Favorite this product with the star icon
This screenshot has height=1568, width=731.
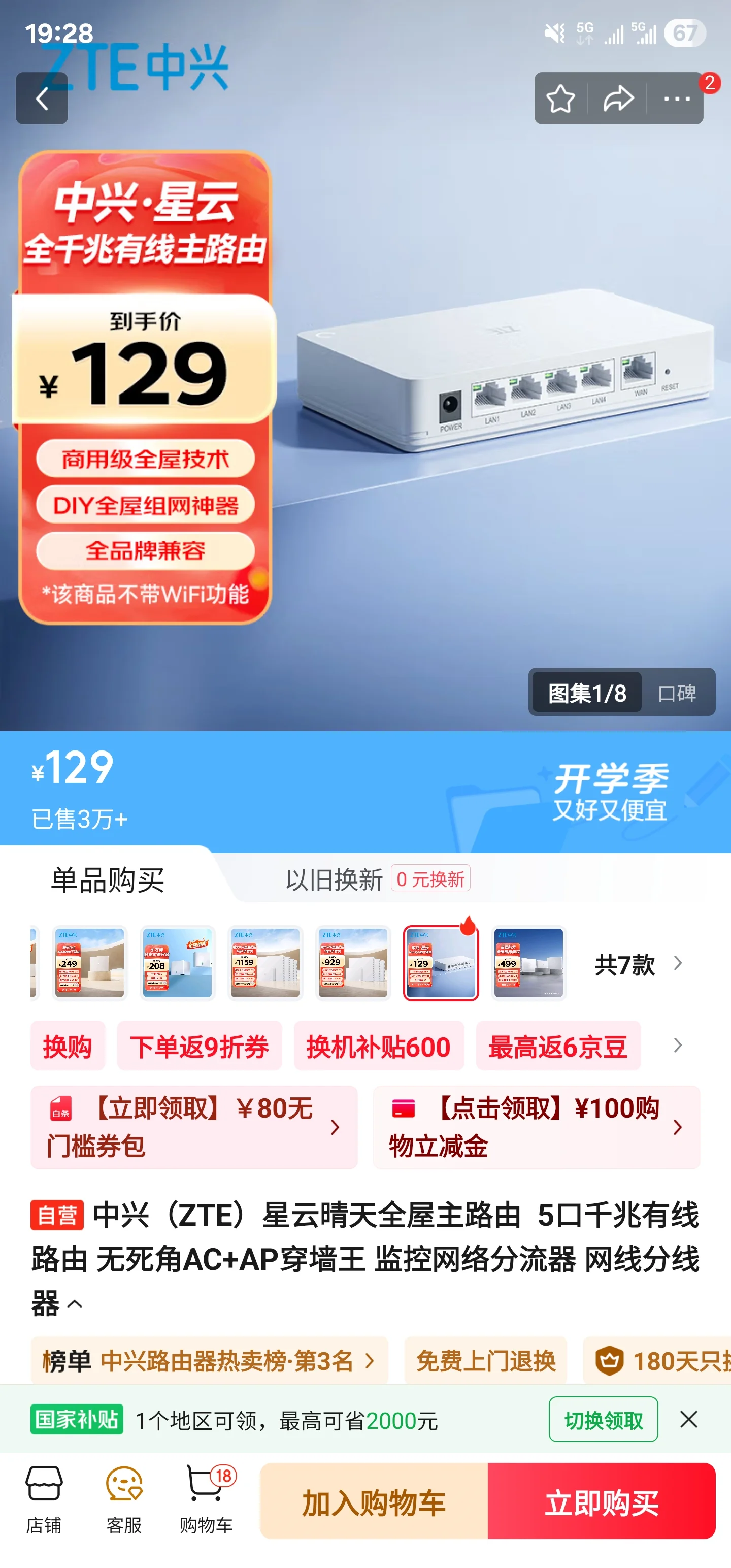tap(560, 98)
